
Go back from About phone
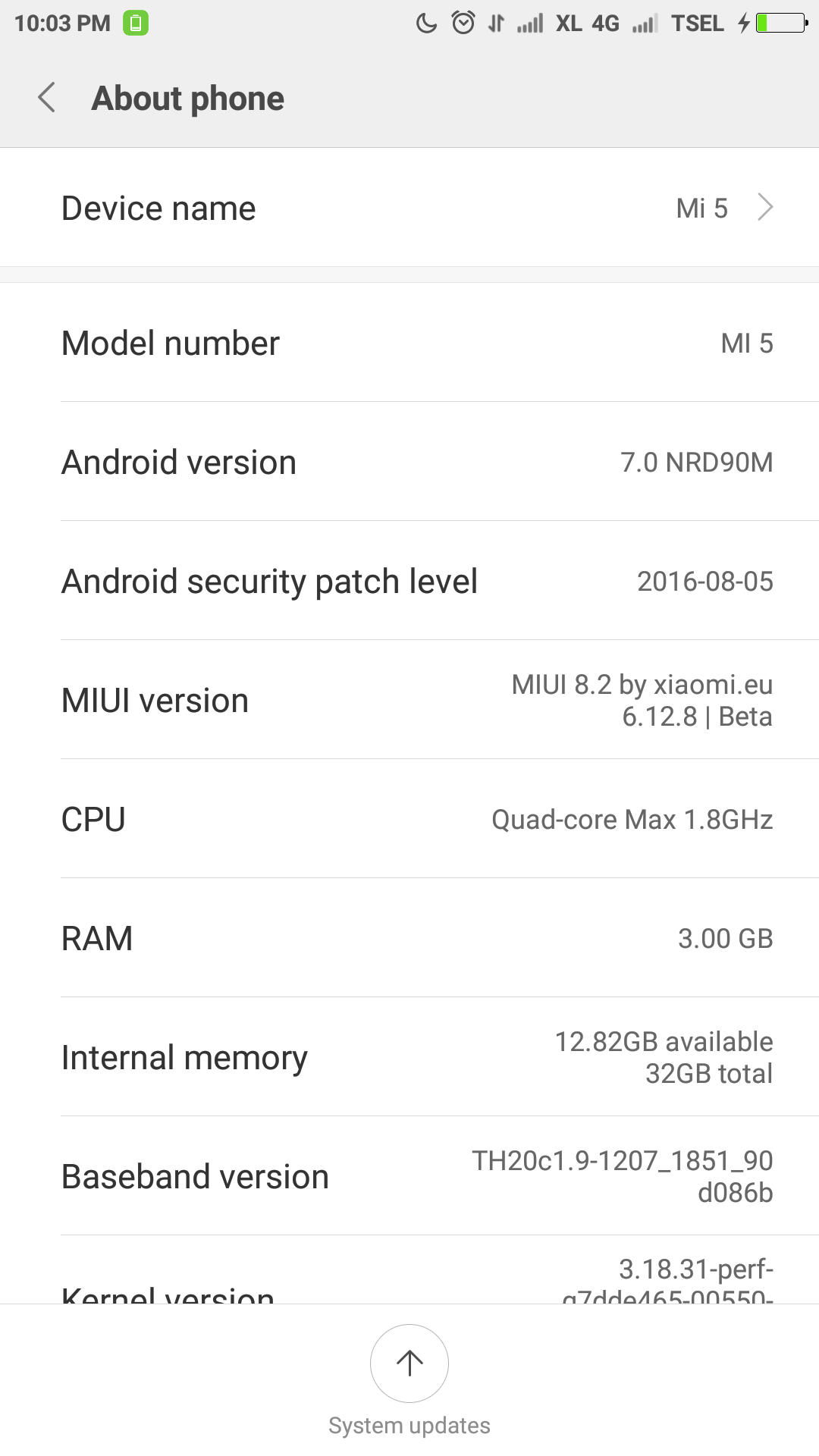[x=47, y=98]
